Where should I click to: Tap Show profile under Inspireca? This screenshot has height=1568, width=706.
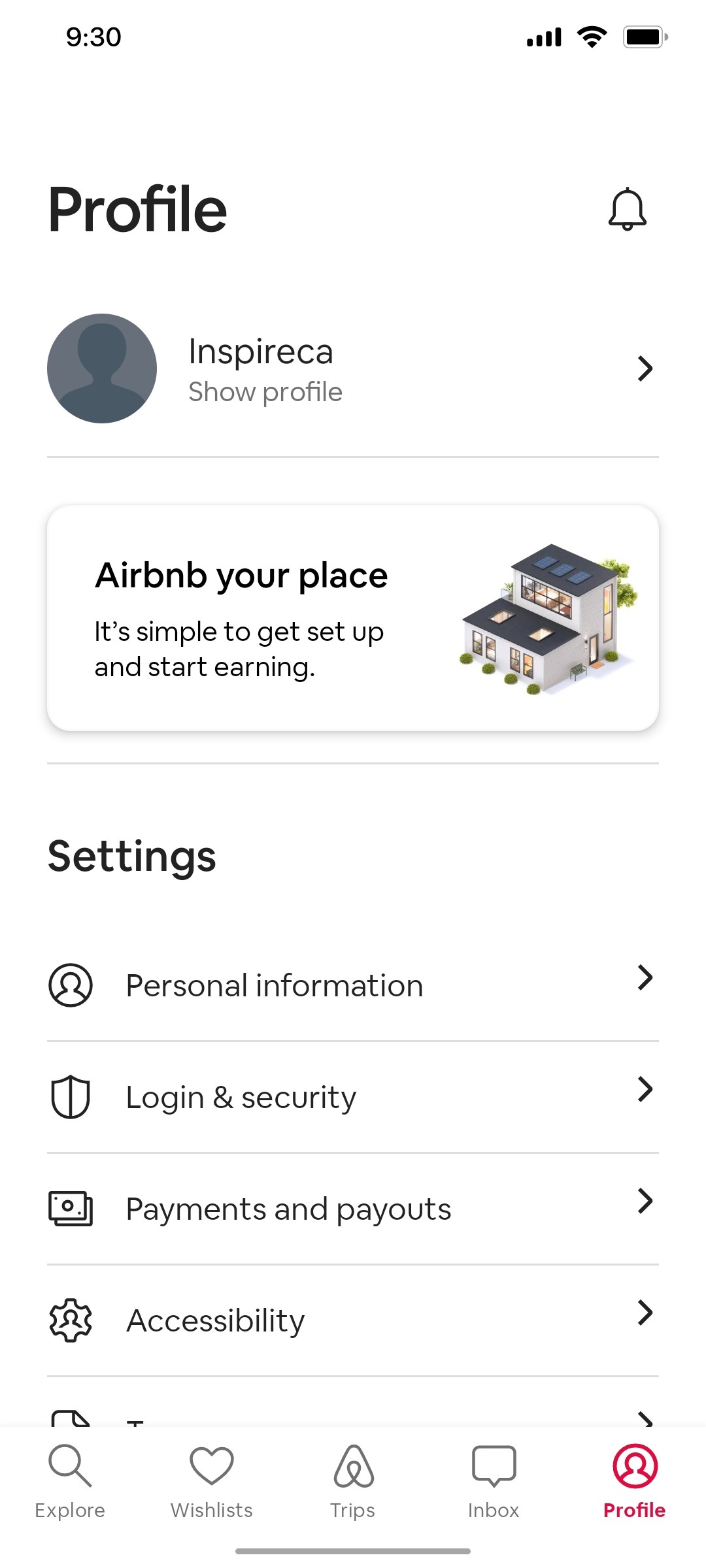click(265, 391)
